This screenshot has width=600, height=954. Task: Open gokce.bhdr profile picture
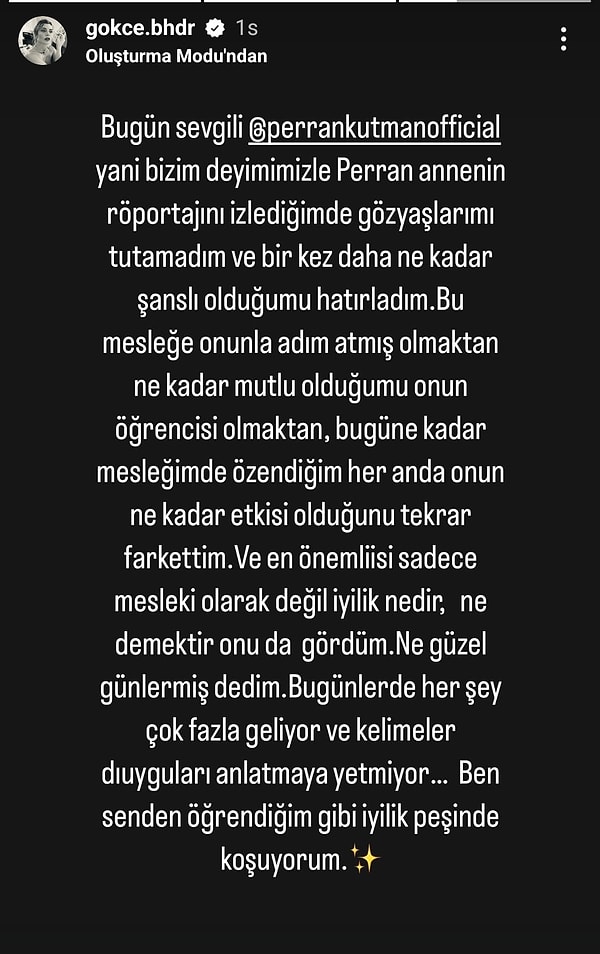(42, 41)
